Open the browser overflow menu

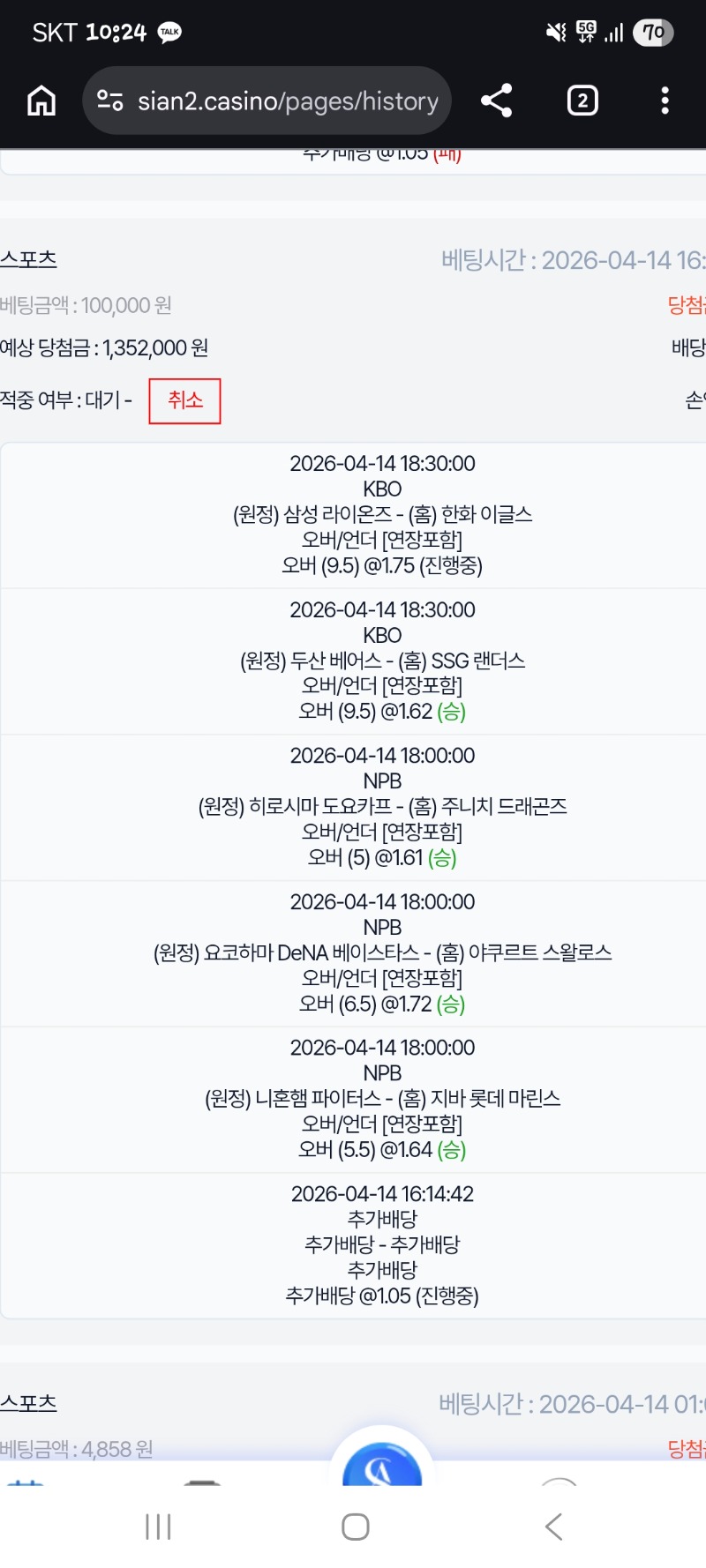[x=665, y=101]
